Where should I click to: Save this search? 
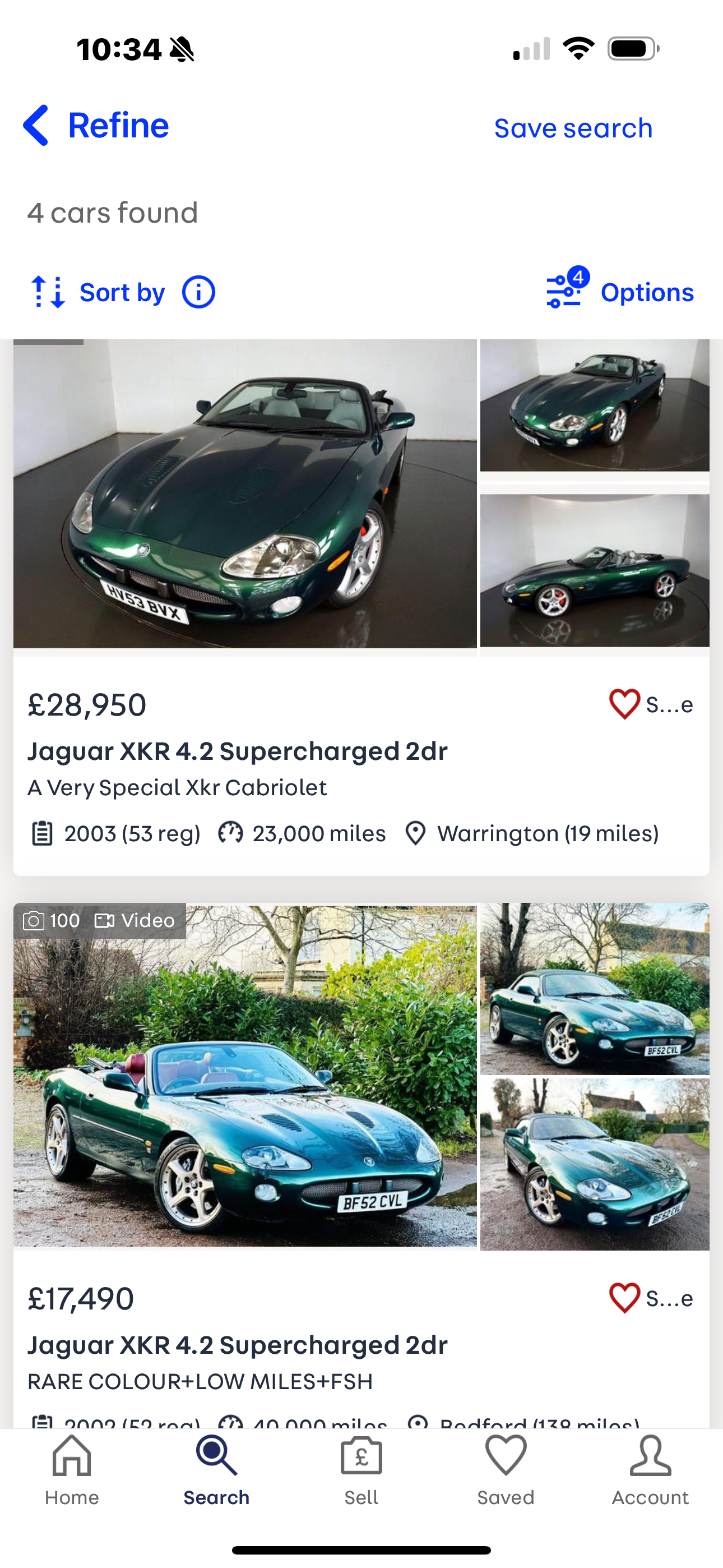573,128
